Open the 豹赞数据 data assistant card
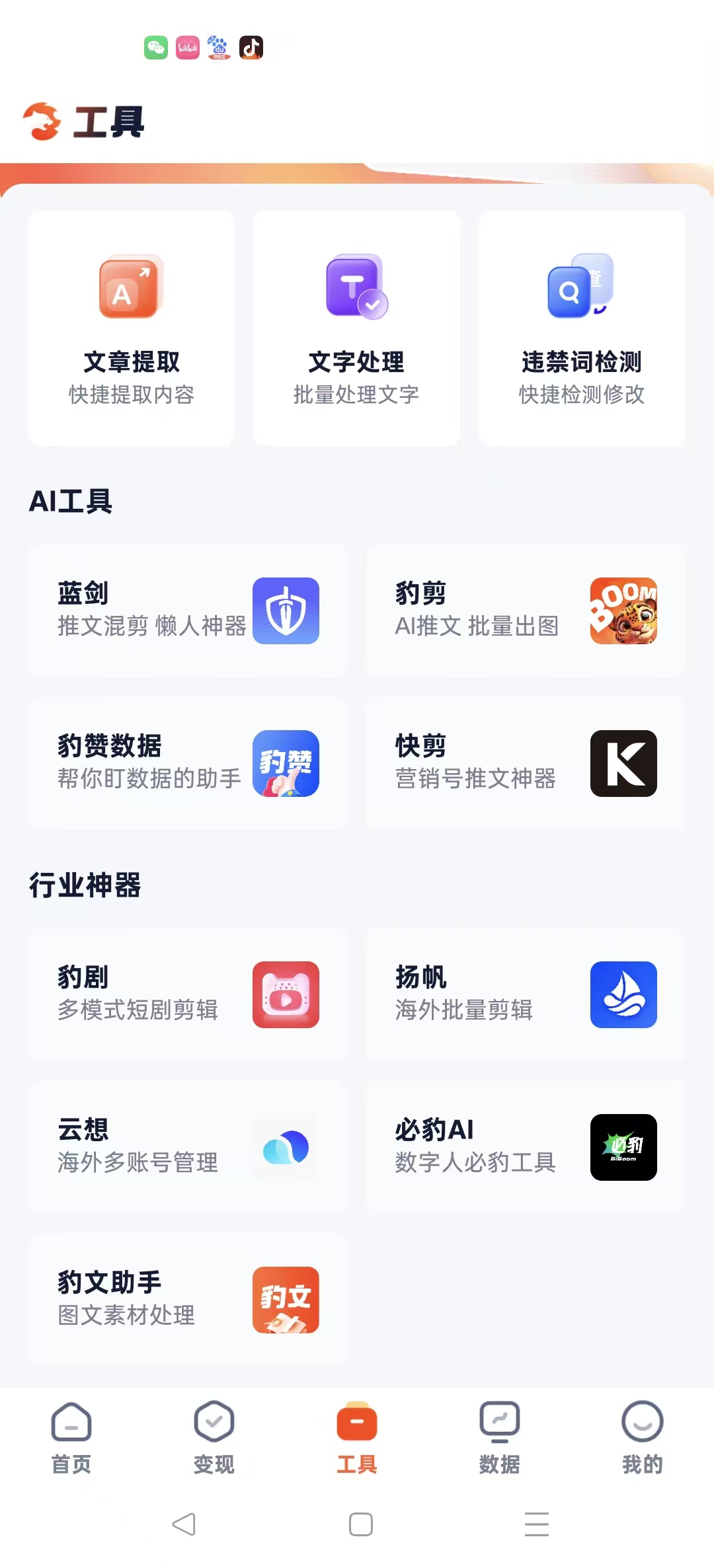Image resolution: width=714 pixels, height=1568 pixels. point(188,763)
